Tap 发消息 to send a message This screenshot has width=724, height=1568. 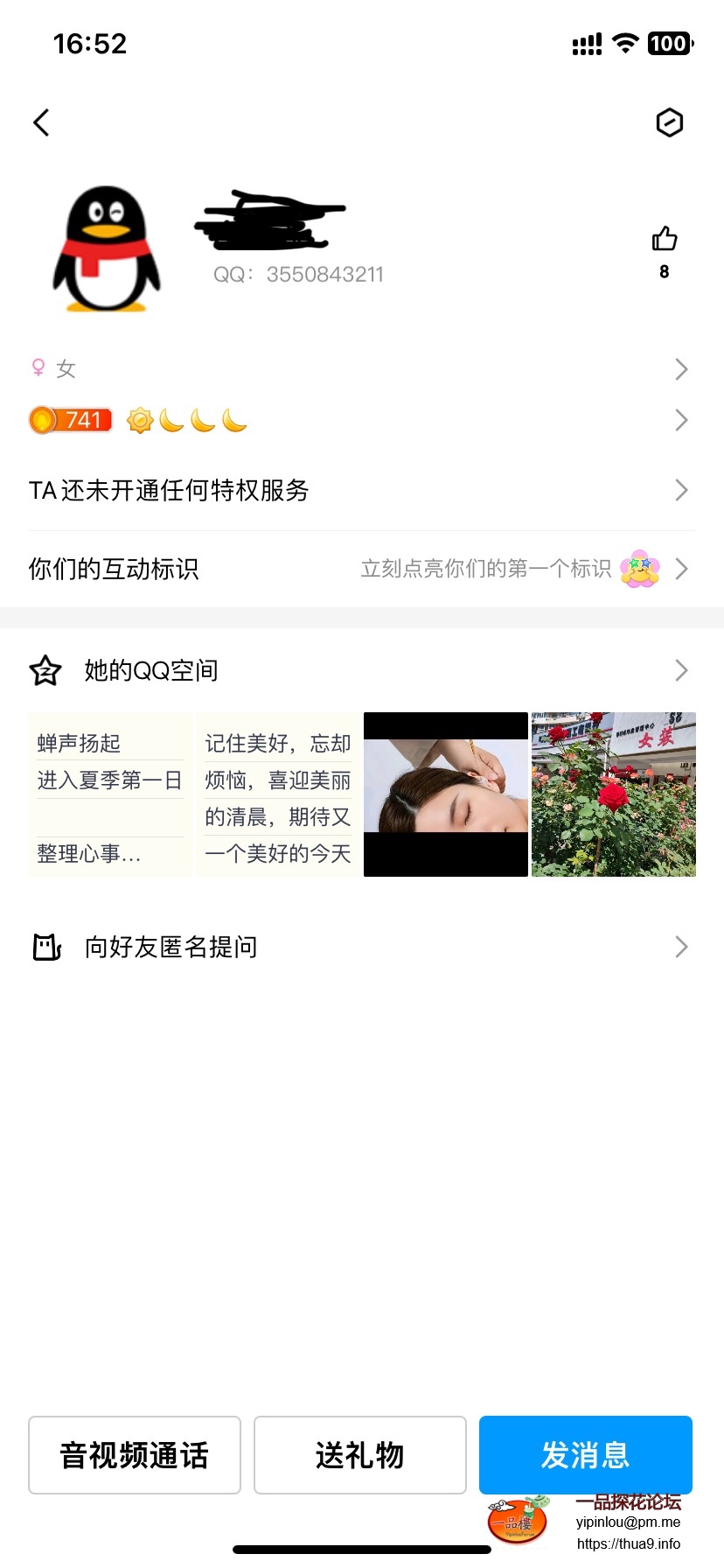pyautogui.click(x=586, y=1455)
